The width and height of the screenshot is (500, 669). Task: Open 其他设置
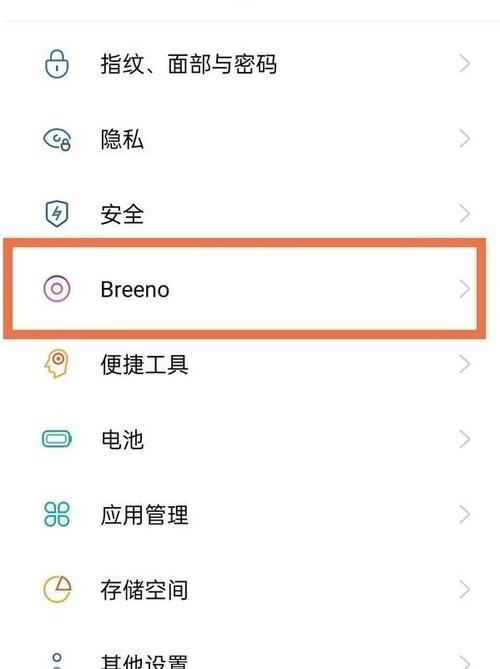coord(250,653)
